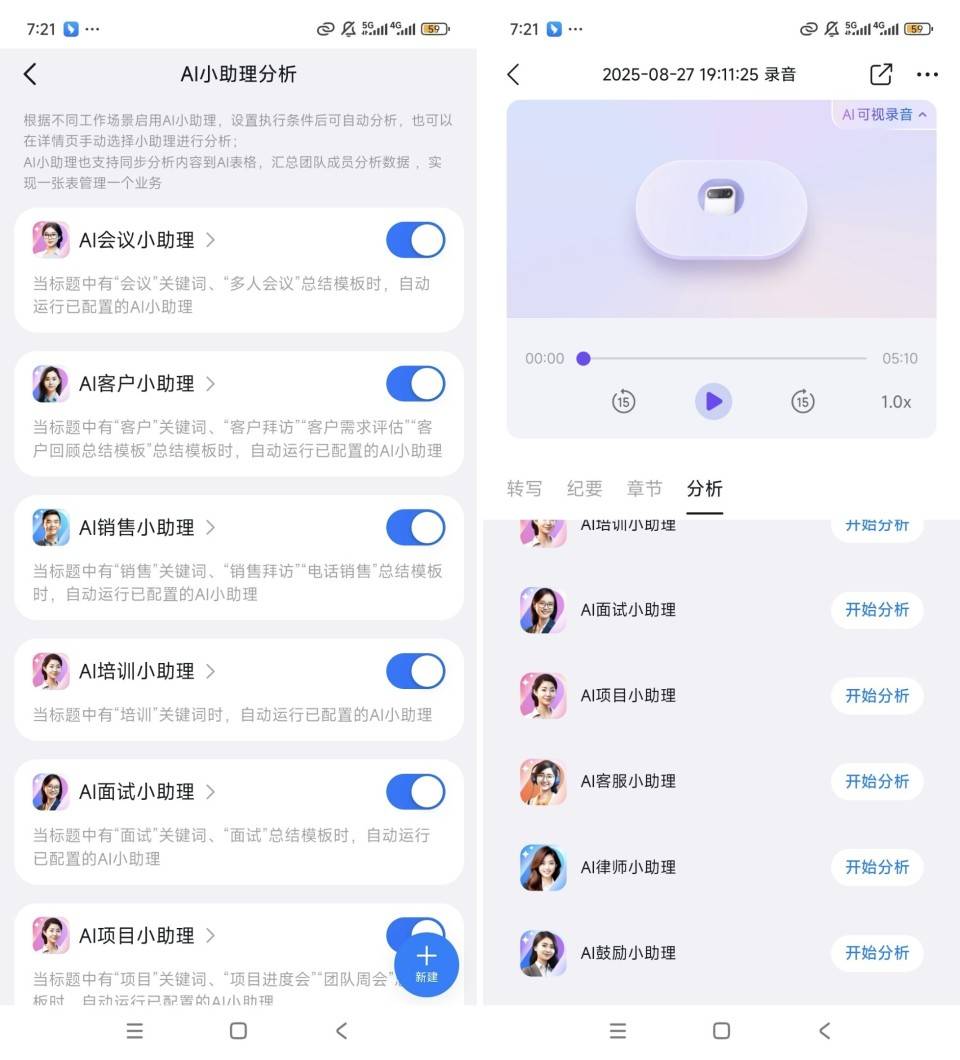This screenshot has height=1060, width=960.
Task: Rewind the recording 15 seconds
Action: 623,401
